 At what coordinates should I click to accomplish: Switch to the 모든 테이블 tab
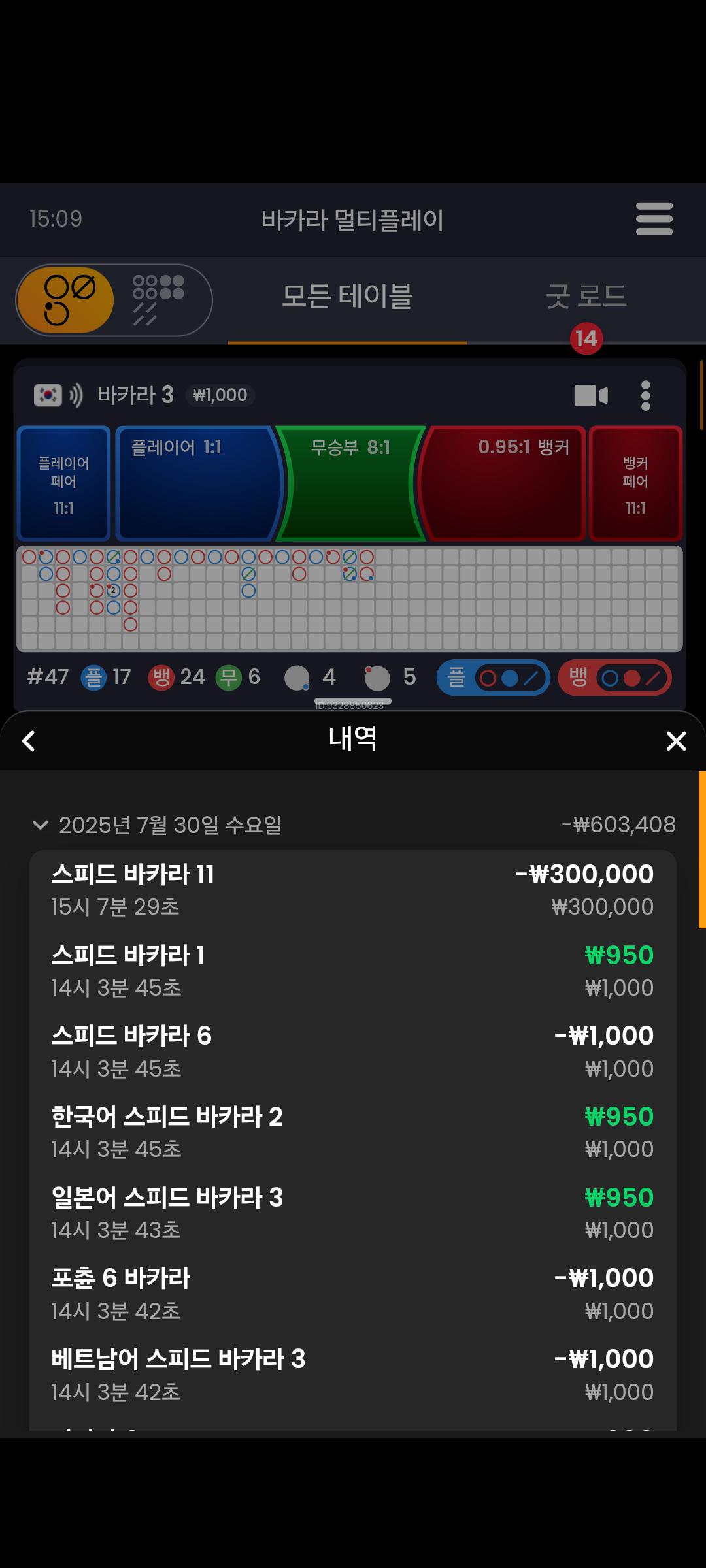(347, 297)
